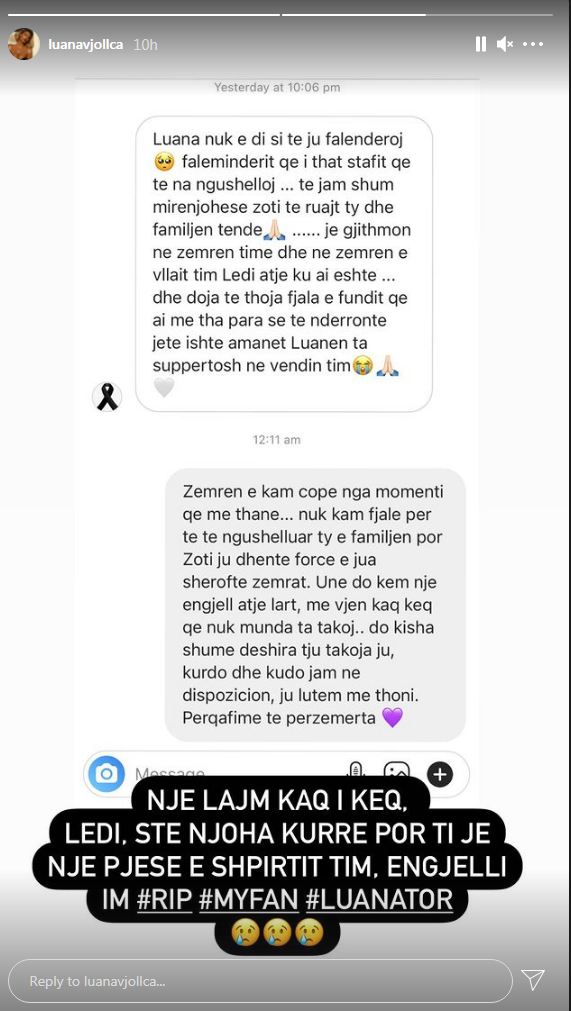Open the story options menu
Screen dimensions: 571x1011
tap(533, 44)
